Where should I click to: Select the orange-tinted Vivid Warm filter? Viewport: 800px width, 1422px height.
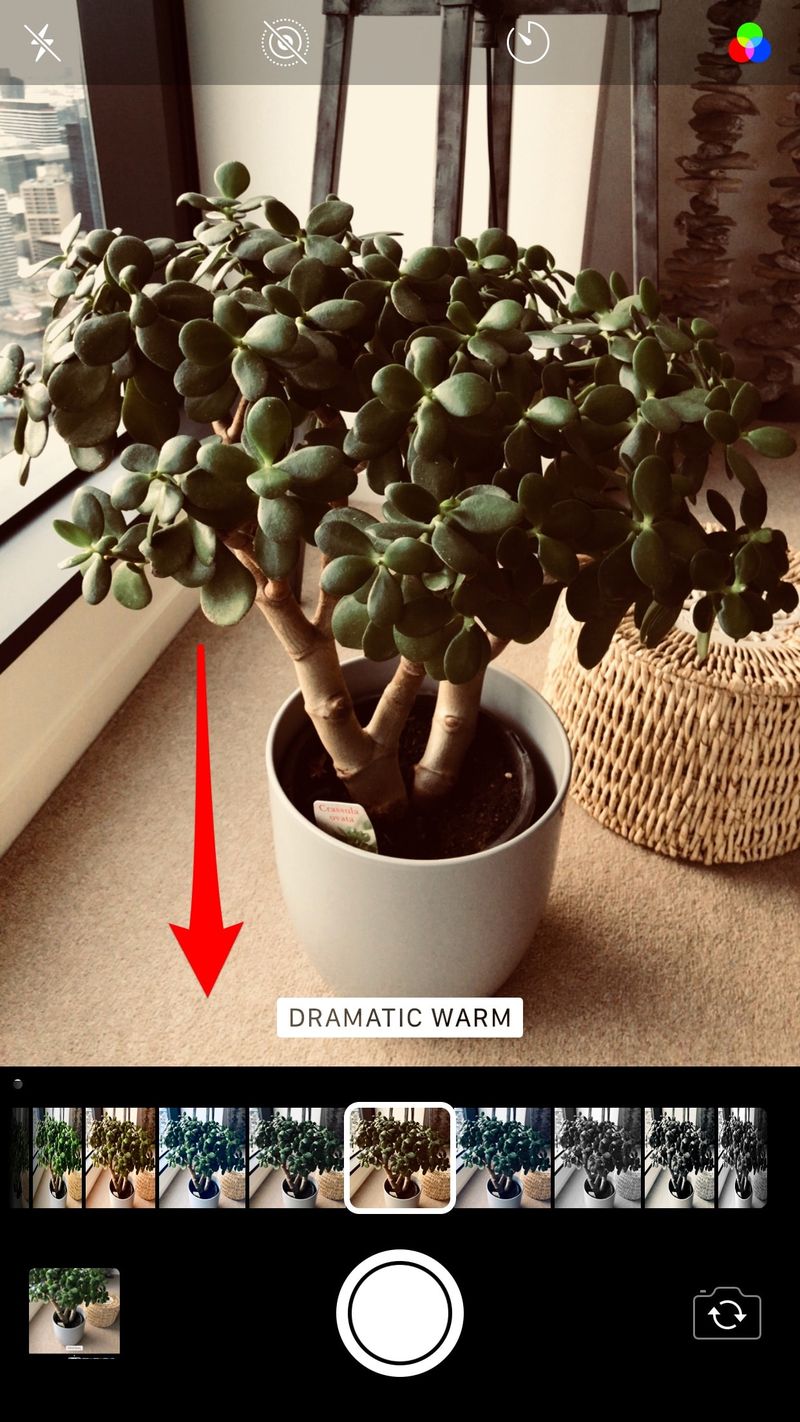(121, 1156)
